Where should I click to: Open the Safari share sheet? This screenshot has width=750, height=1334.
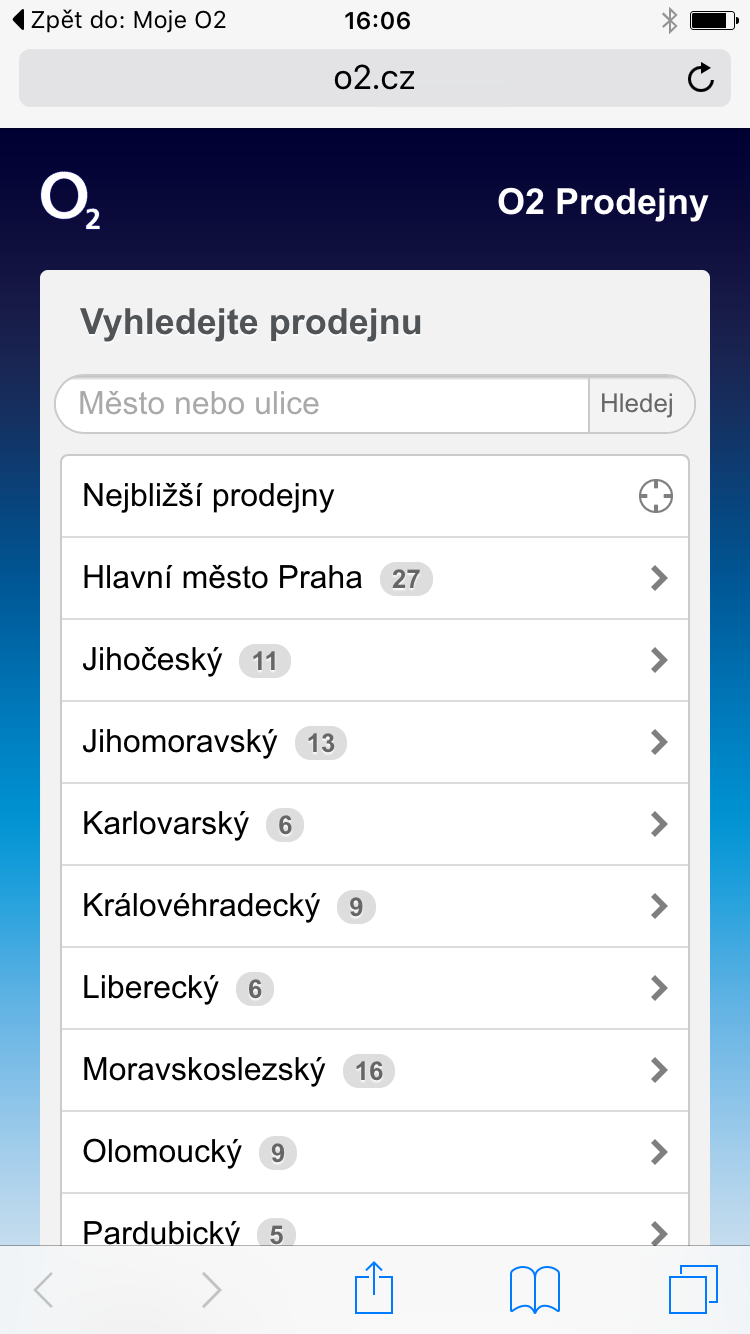(x=375, y=1288)
